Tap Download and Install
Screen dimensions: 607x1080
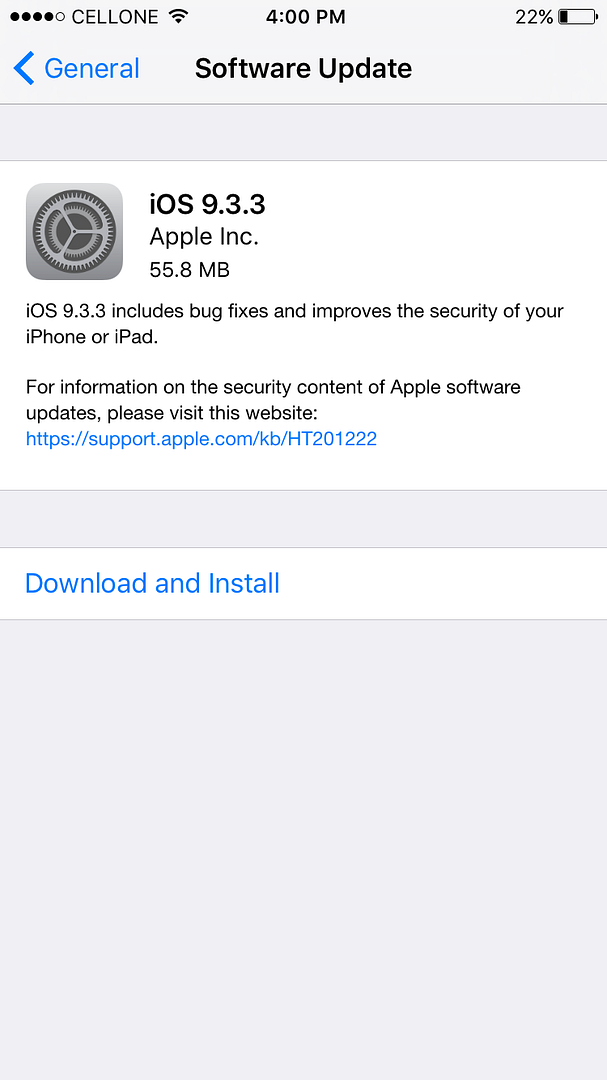point(152,583)
